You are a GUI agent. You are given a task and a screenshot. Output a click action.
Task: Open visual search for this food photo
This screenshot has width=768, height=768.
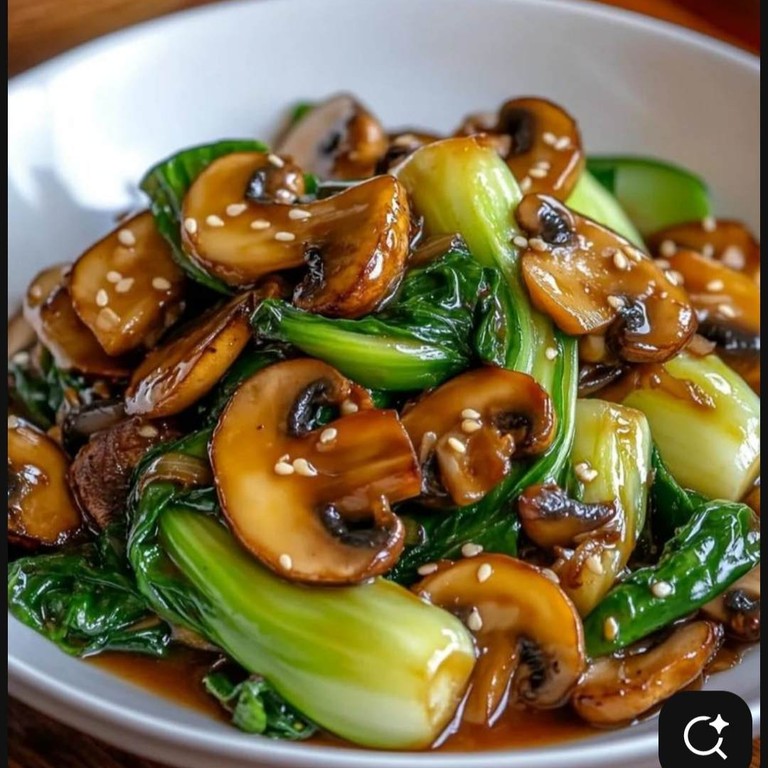tap(705, 735)
